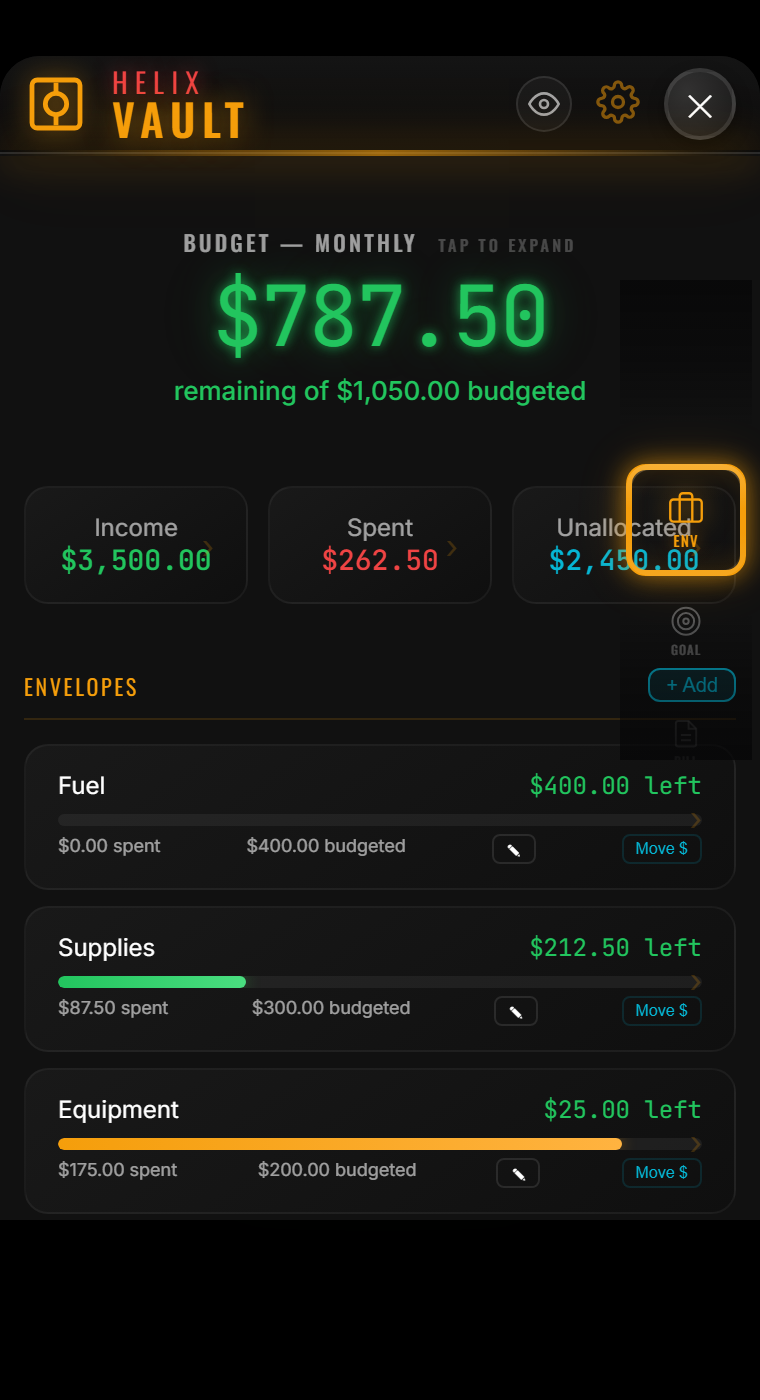Move money from the Equipment envelope
The width and height of the screenshot is (760, 1400).
coord(661,1173)
